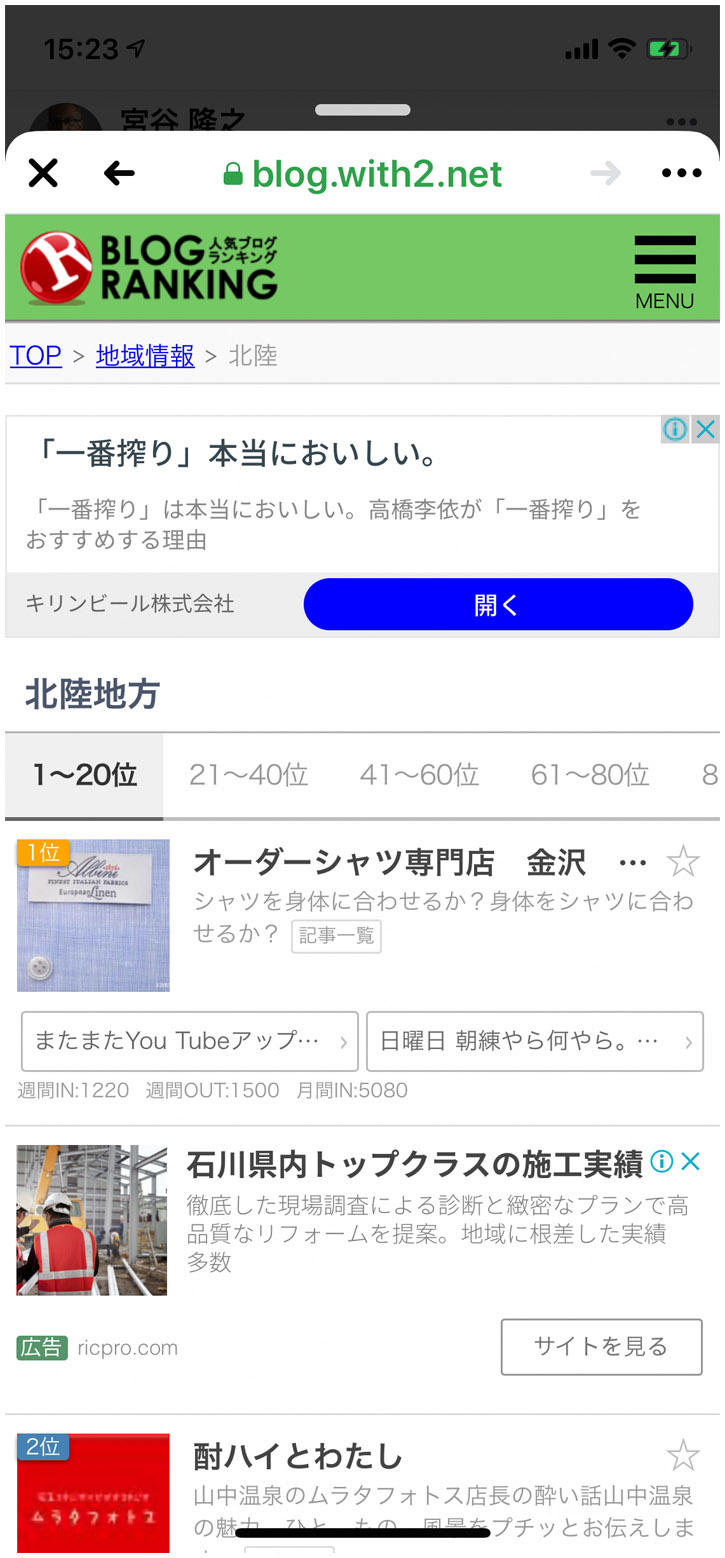725x1558 pixels.
Task: Favorite the オーダーシャツ専門店 blog with the star
Action: pos(684,859)
